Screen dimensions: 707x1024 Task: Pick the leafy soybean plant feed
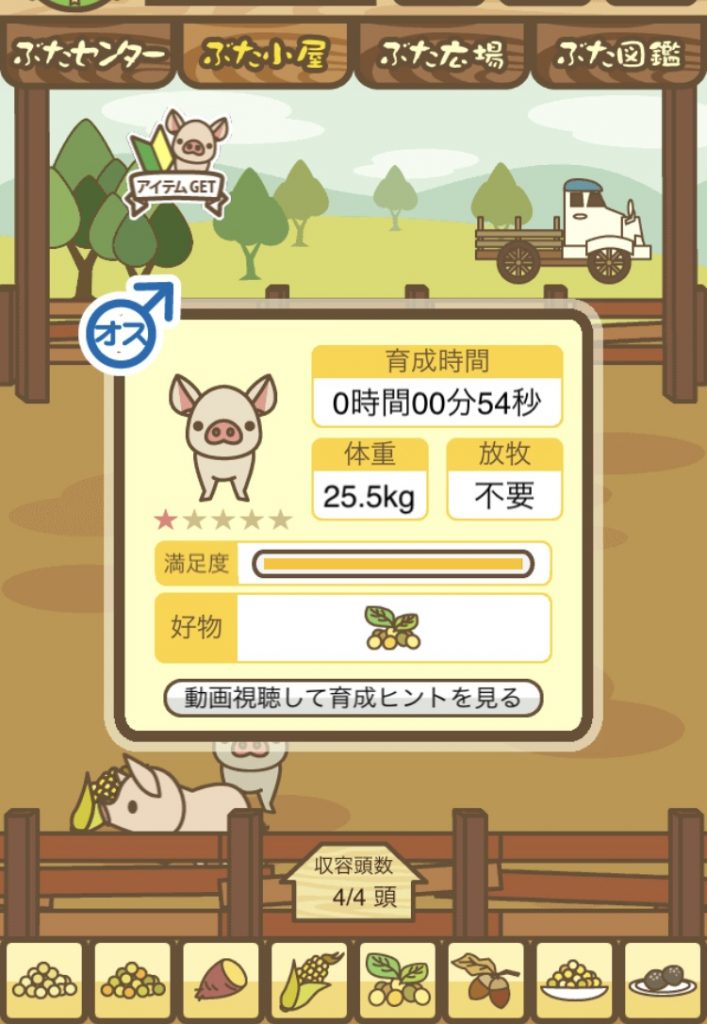397,980
